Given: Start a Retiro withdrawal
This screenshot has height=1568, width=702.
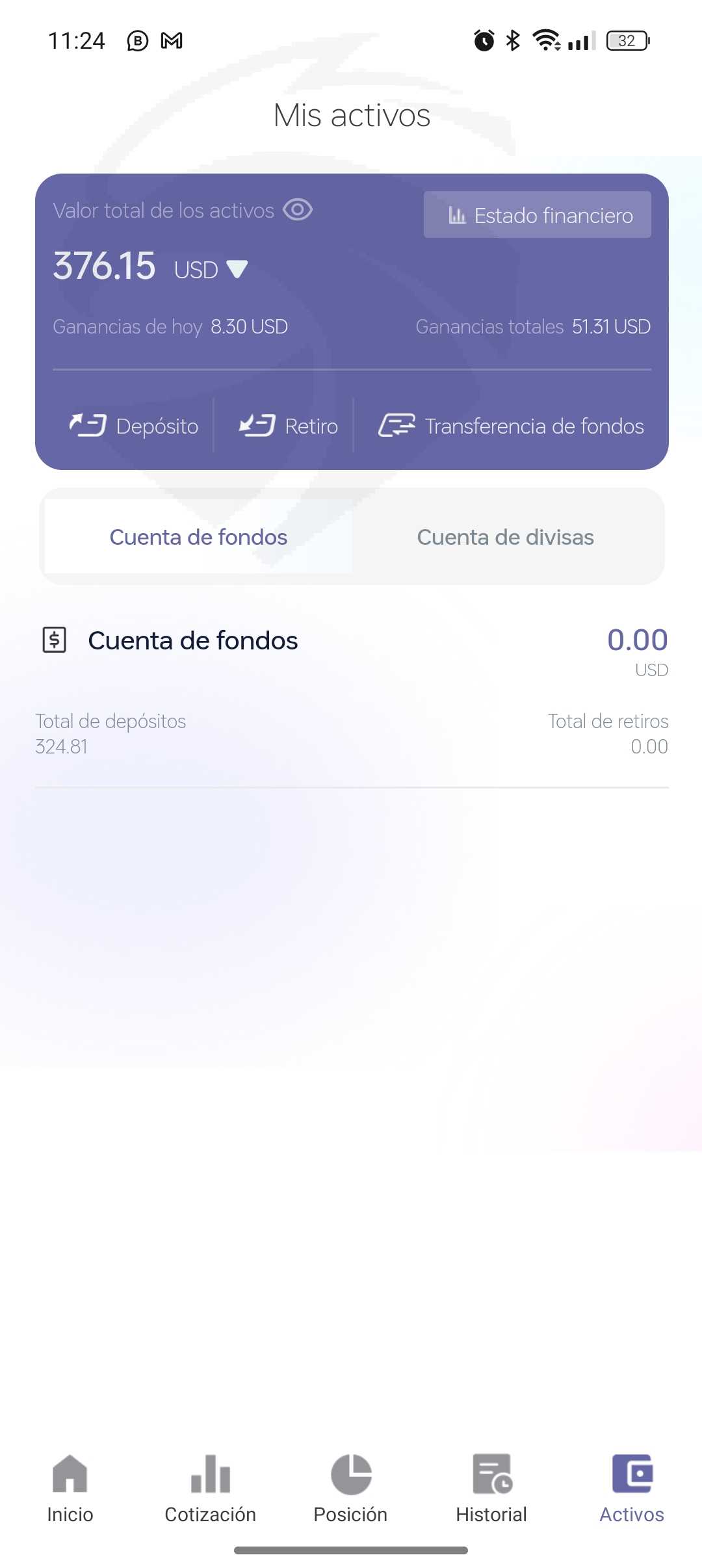Looking at the screenshot, I should pyautogui.click(x=289, y=426).
